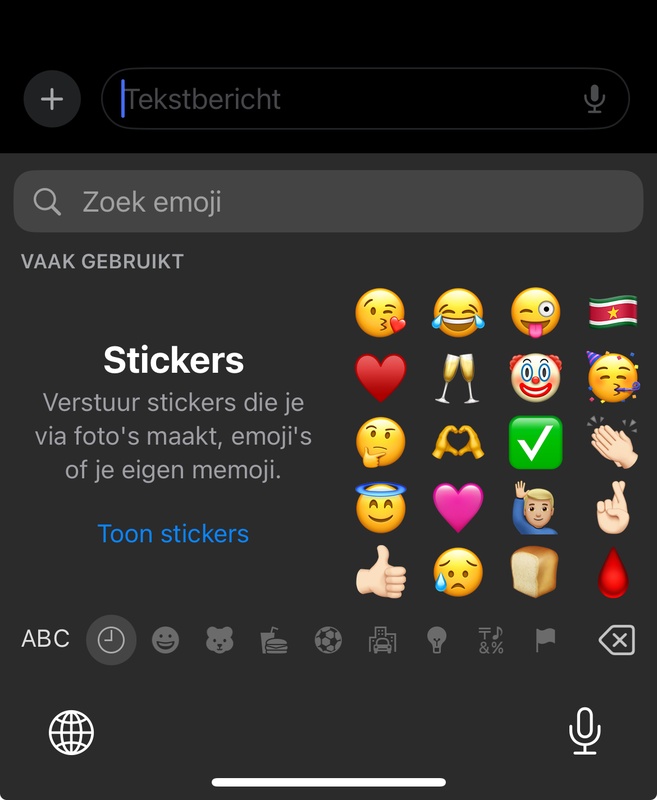Tap the Toon stickers link

coord(173,533)
